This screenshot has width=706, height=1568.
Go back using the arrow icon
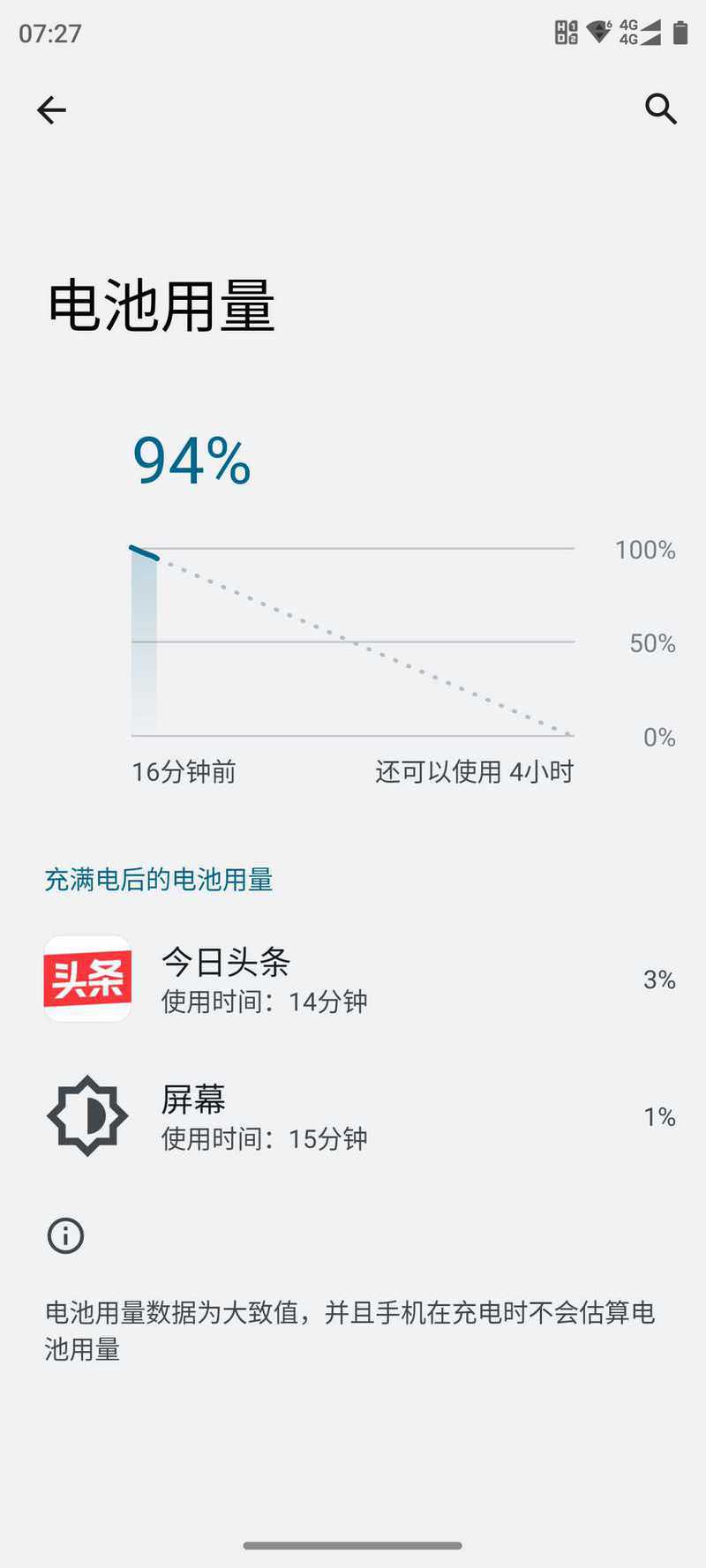51,110
